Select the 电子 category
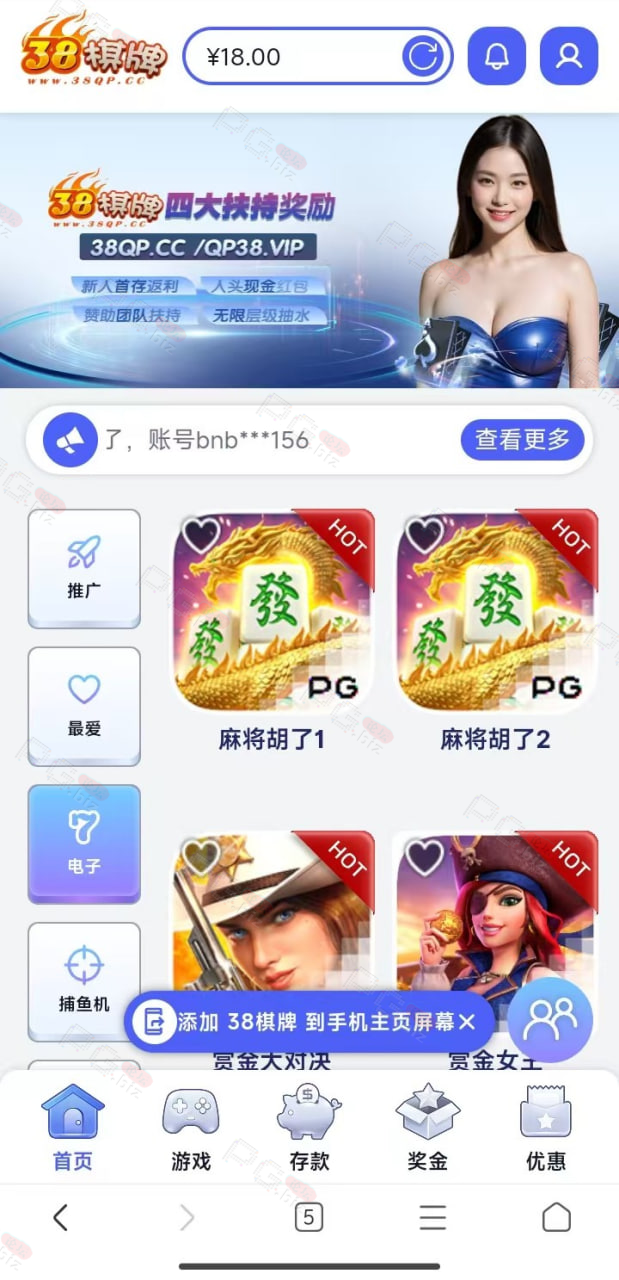 84,844
